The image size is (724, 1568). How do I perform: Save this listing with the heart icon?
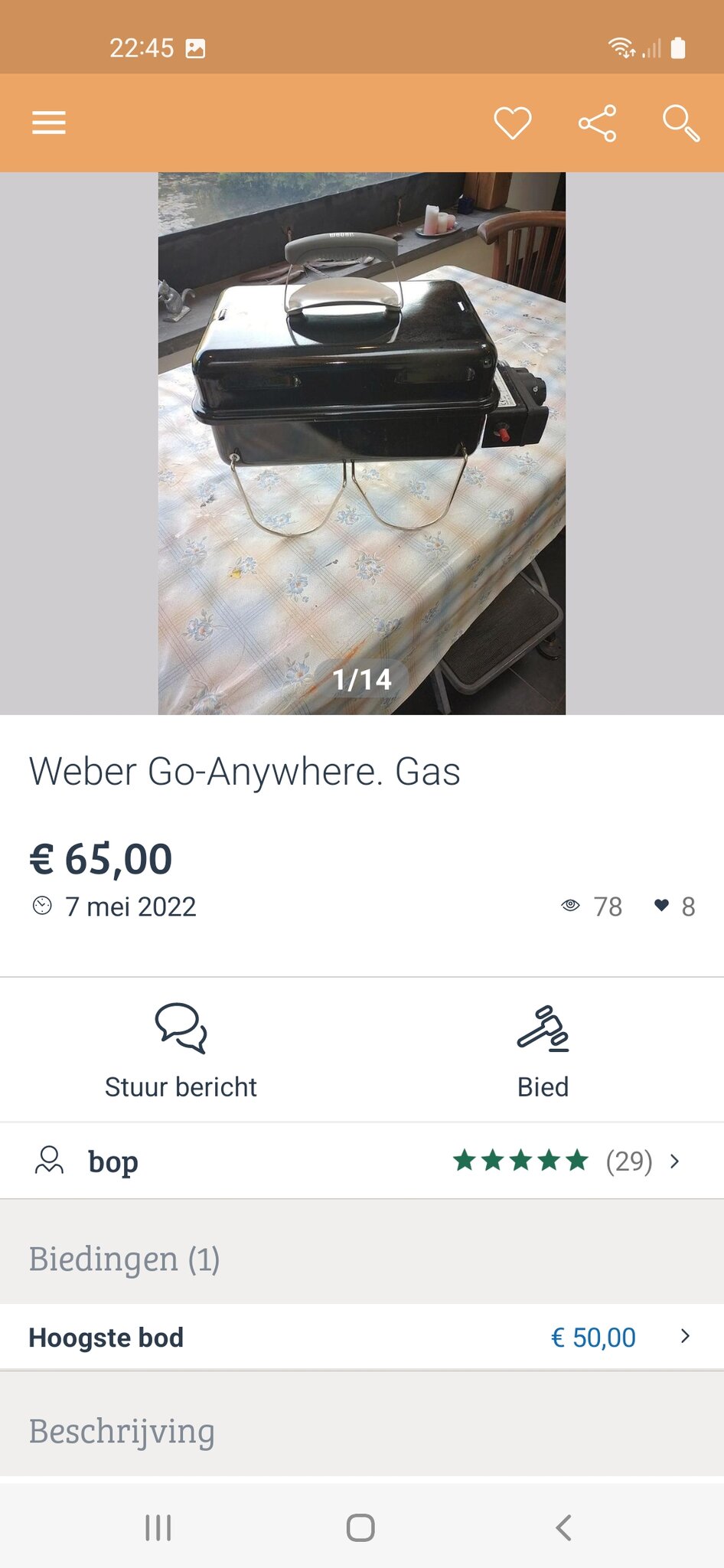(x=512, y=122)
